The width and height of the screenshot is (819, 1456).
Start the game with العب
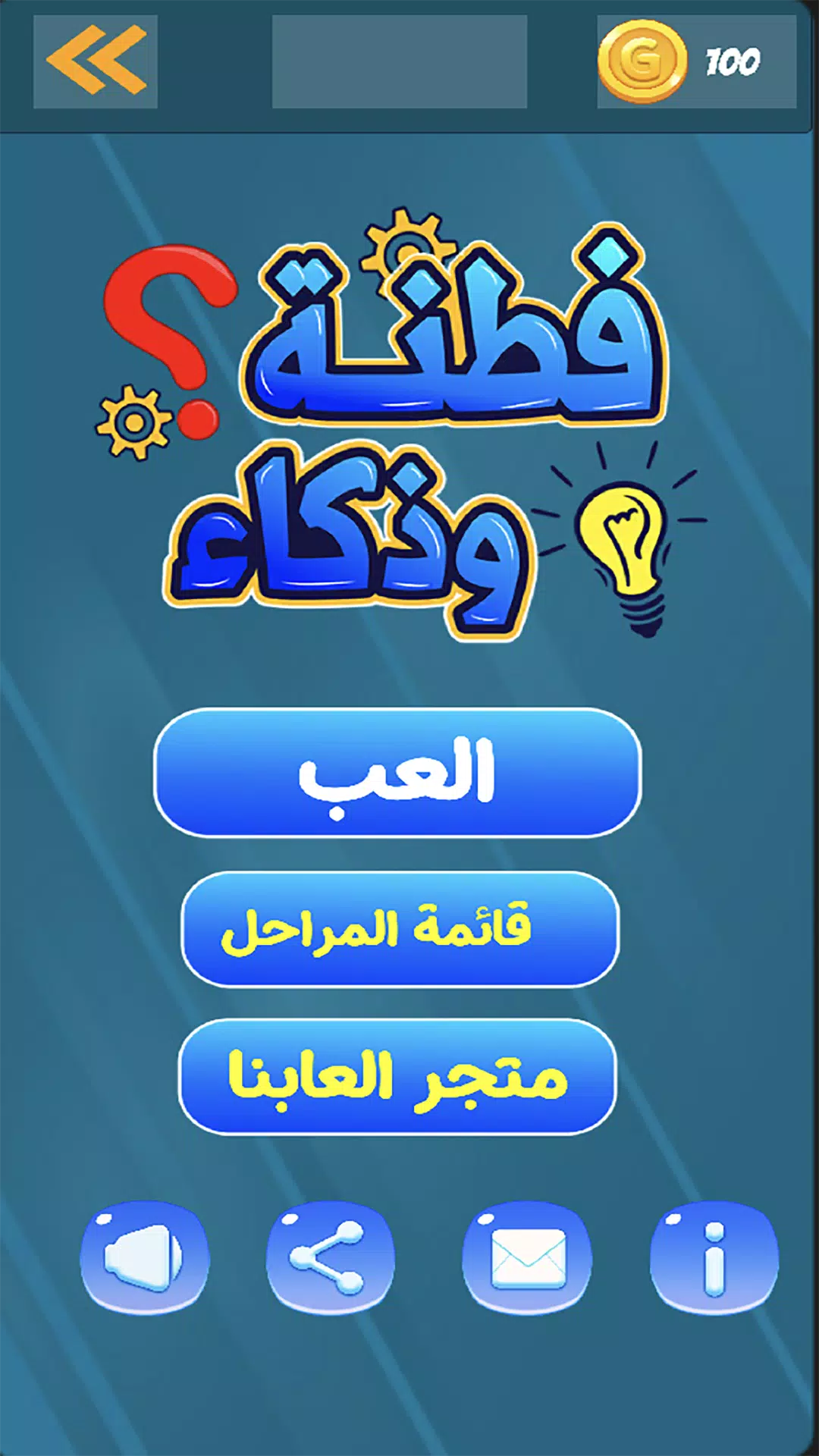tap(397, 773)
